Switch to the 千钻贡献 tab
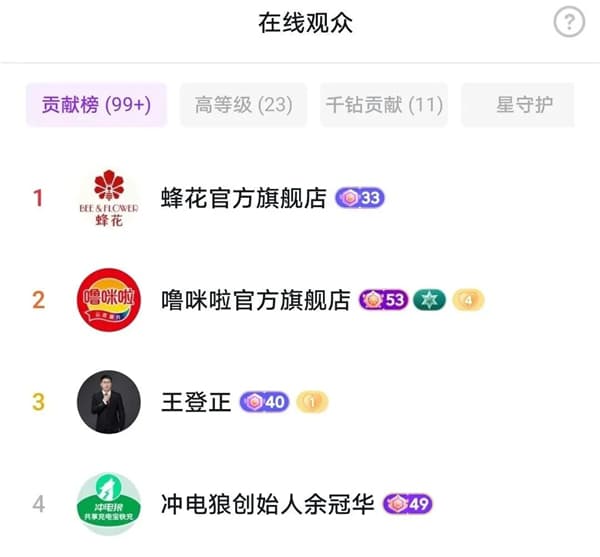The height and width of the screenshot is (557, 600). click(x=383, y=105)
